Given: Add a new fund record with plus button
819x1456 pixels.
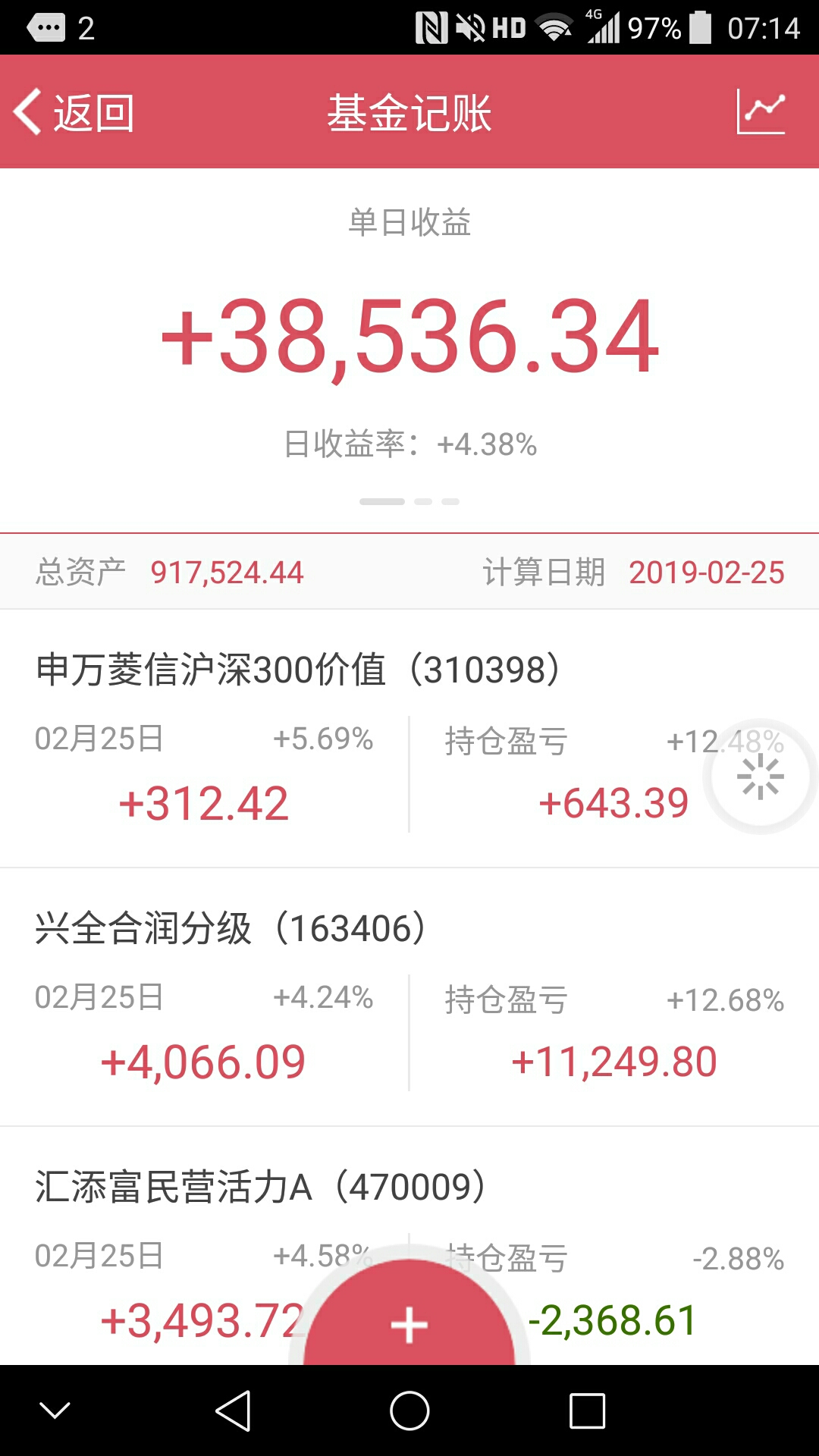Looking at the screenshot, I should 409,1323.
